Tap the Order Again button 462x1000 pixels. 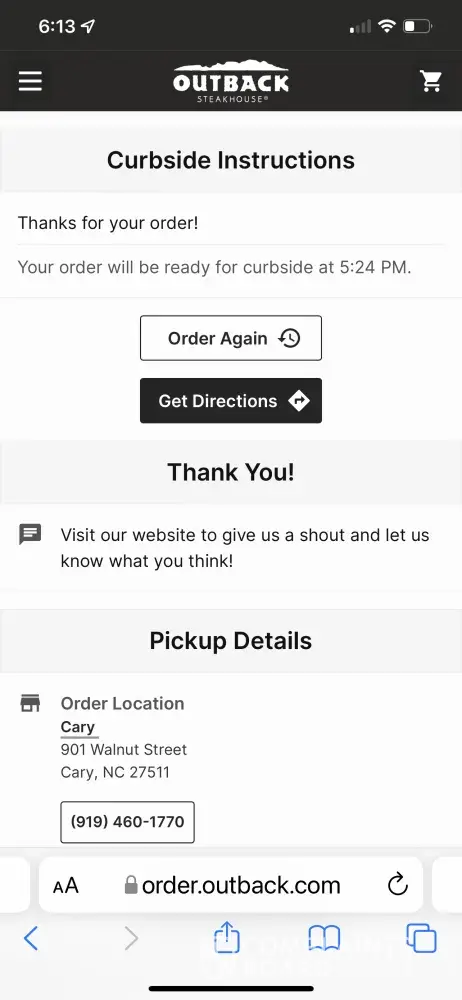click(231, 338)
